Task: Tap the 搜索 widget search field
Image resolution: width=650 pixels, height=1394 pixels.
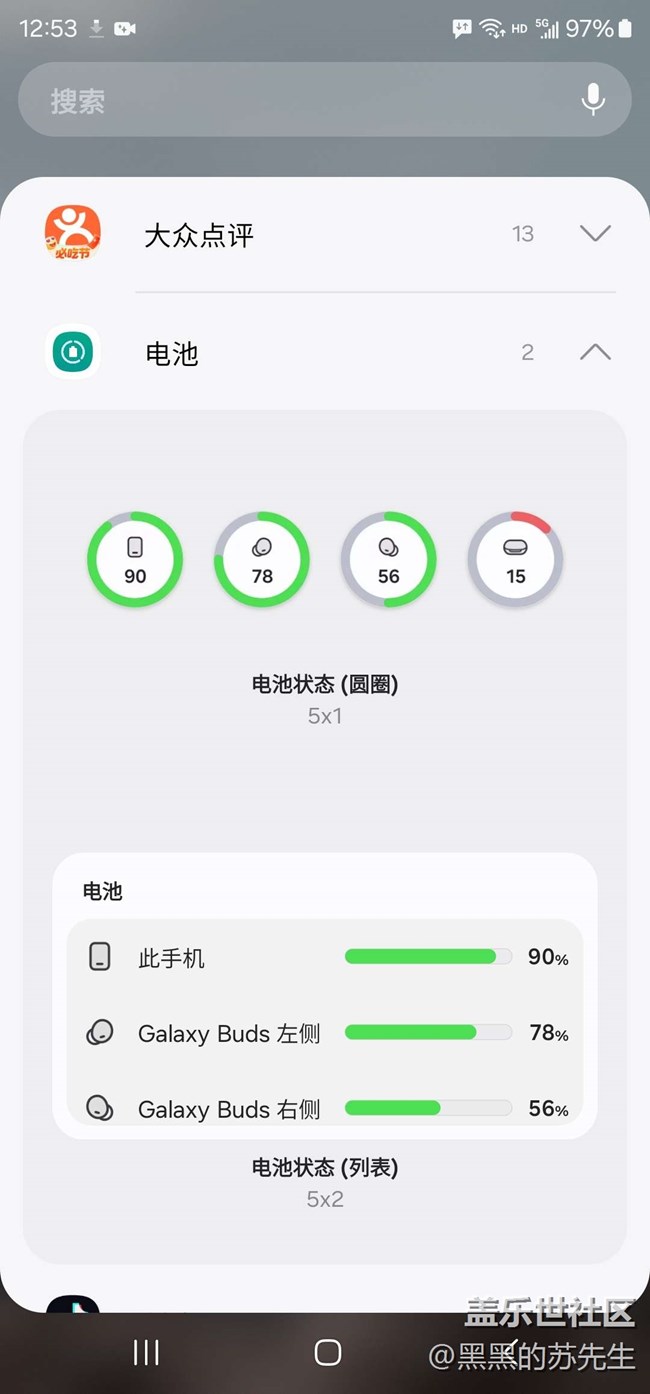Action: click(x=300, y=100)
